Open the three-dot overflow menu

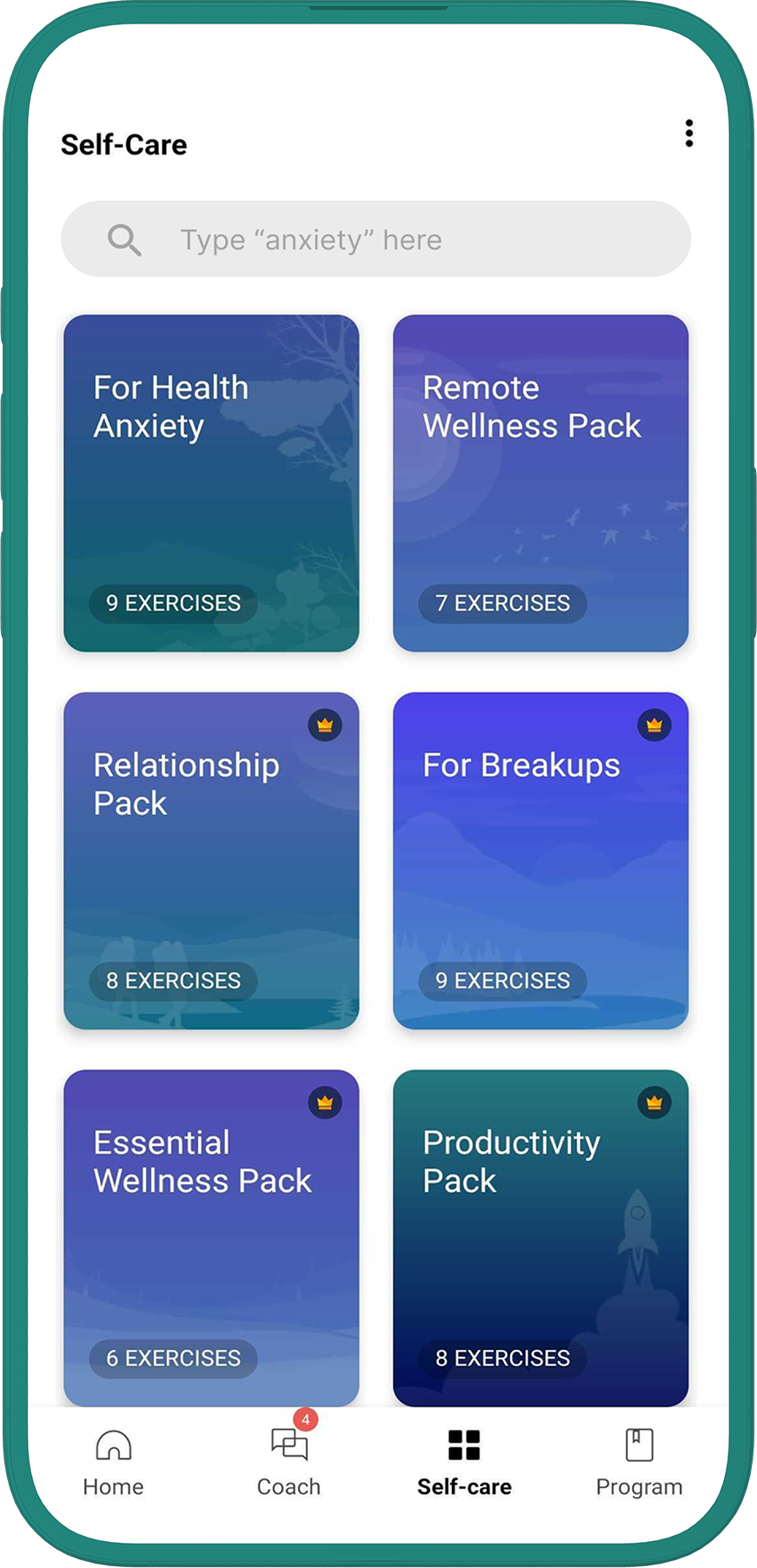click(689, 132)
